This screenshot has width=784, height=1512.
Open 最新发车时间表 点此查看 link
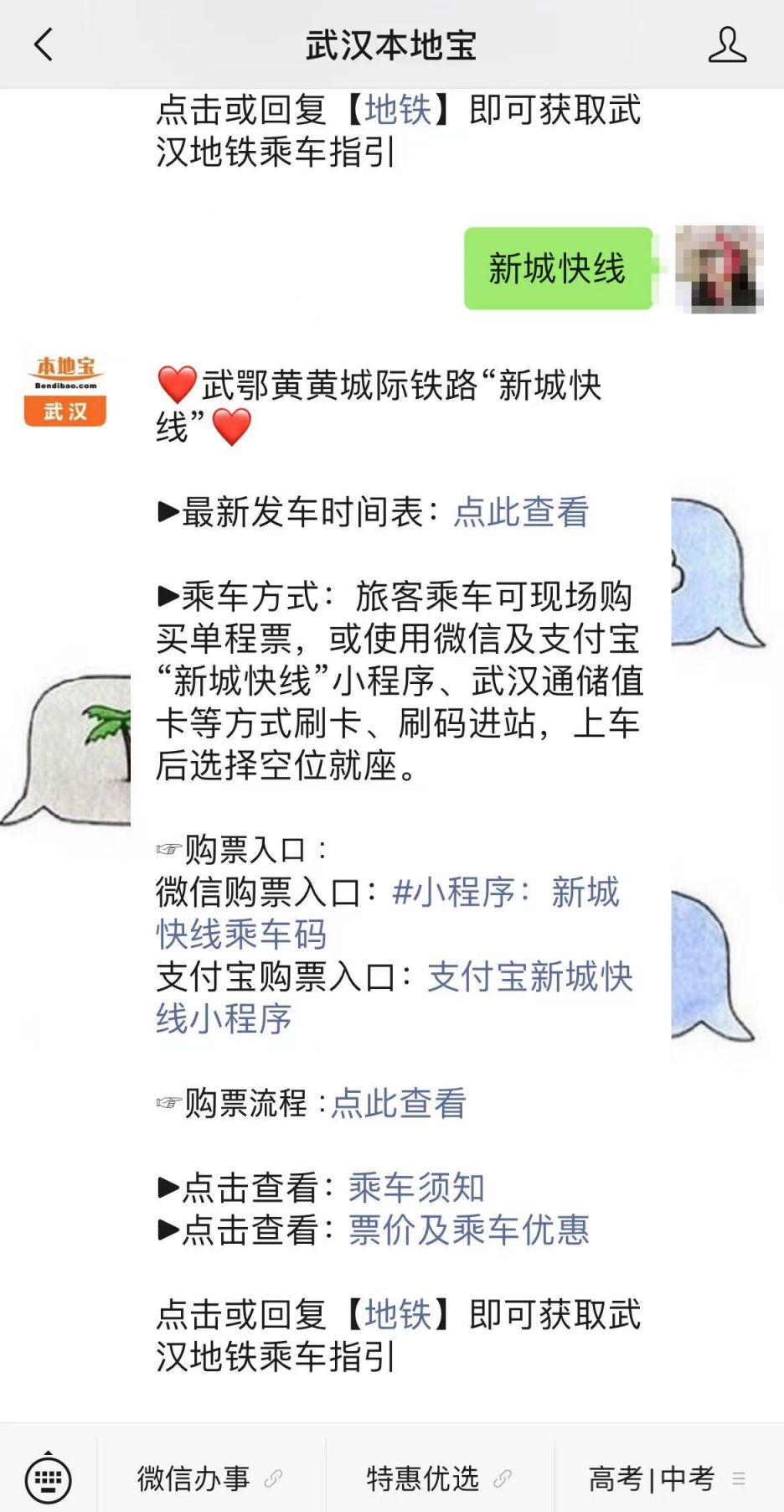click(x=521, y=512)
